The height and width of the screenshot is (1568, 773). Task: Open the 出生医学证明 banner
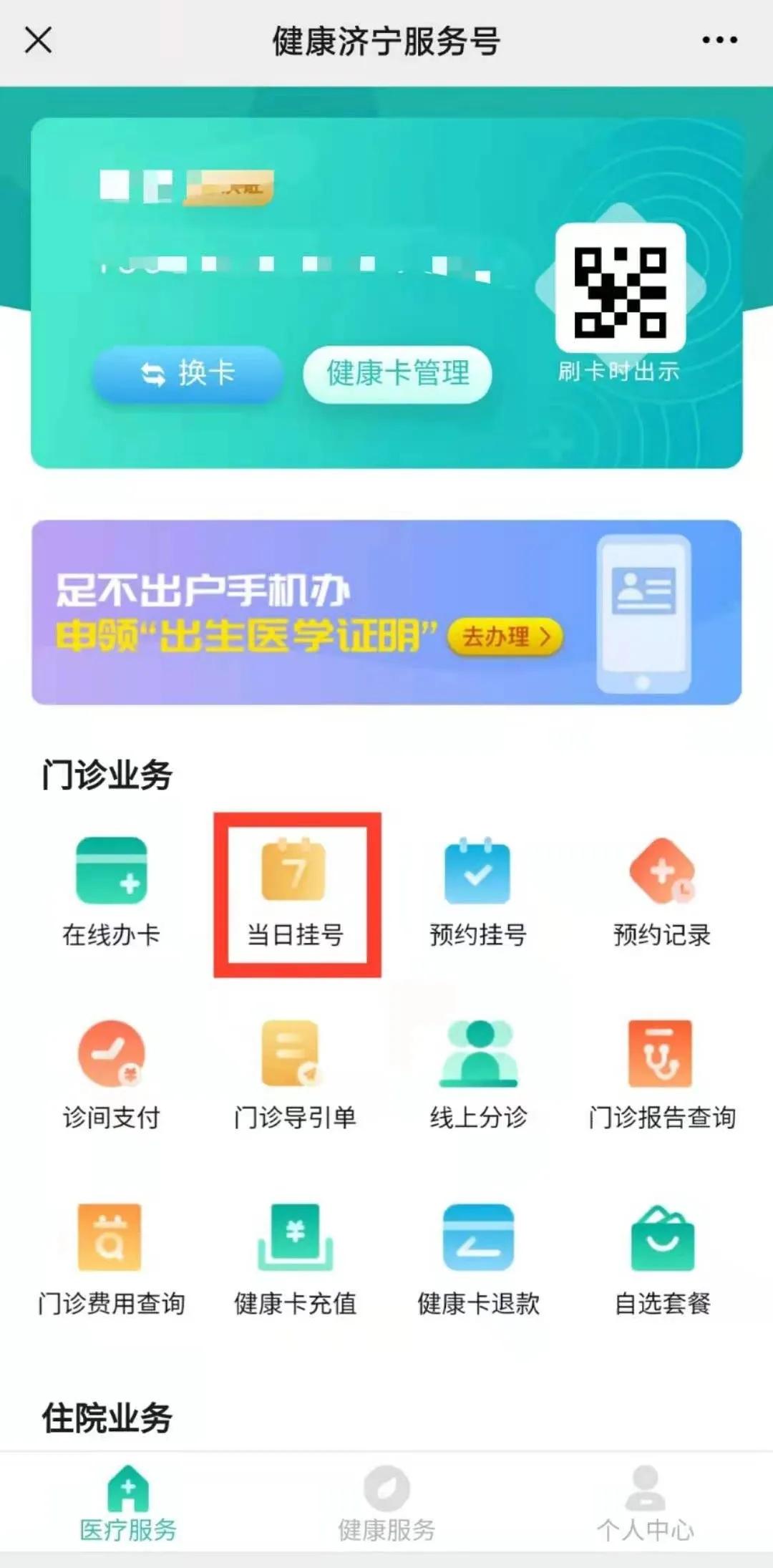386,613
